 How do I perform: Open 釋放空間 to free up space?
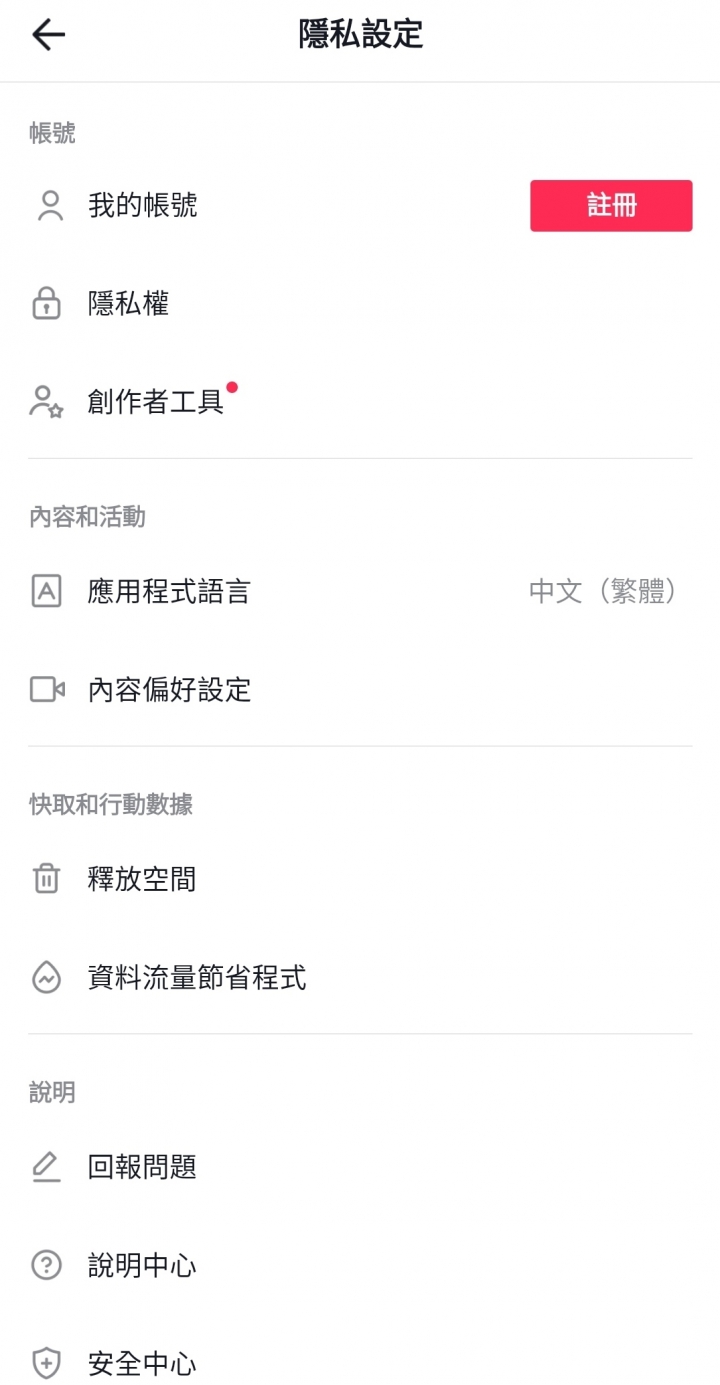tap(360, 880)
